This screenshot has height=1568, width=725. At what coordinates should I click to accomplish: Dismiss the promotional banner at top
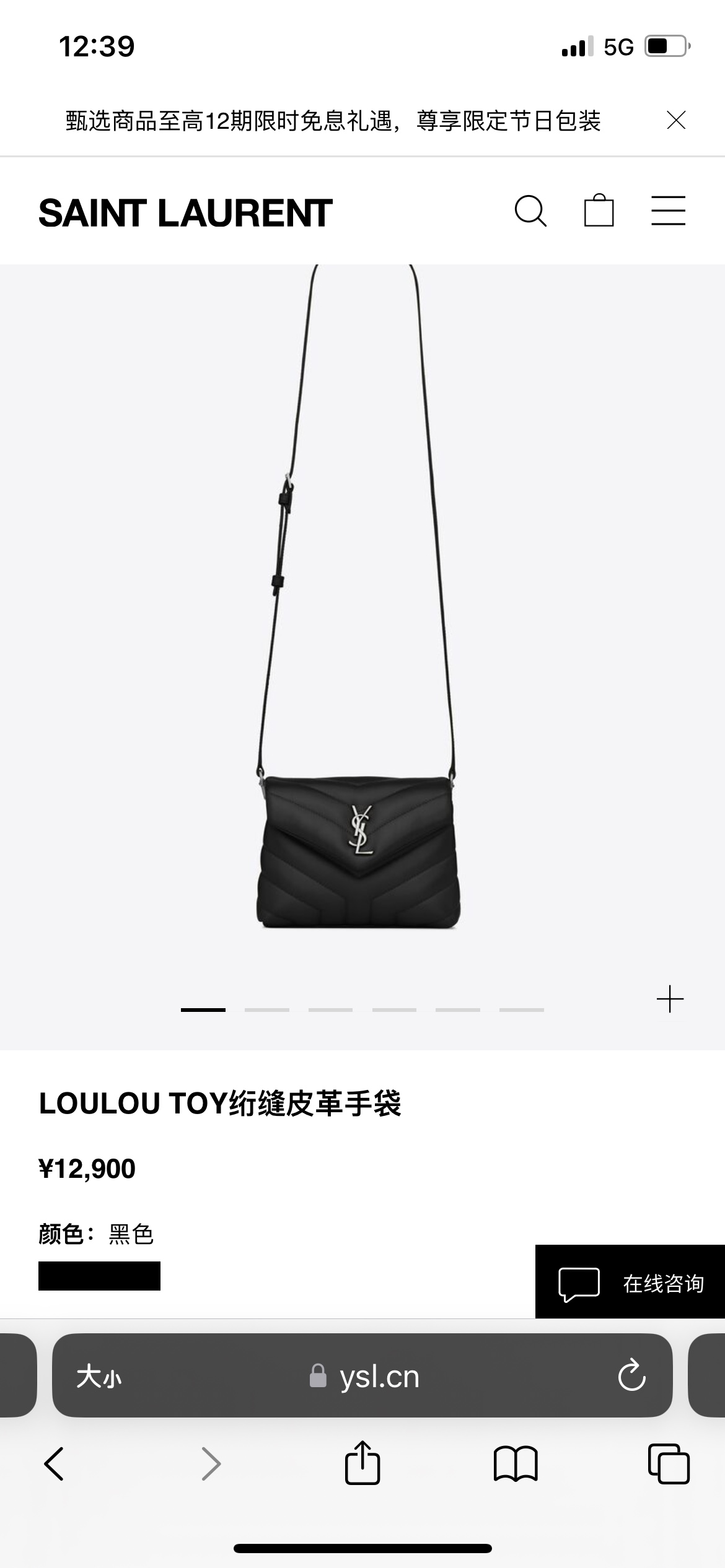pos(675,120)
